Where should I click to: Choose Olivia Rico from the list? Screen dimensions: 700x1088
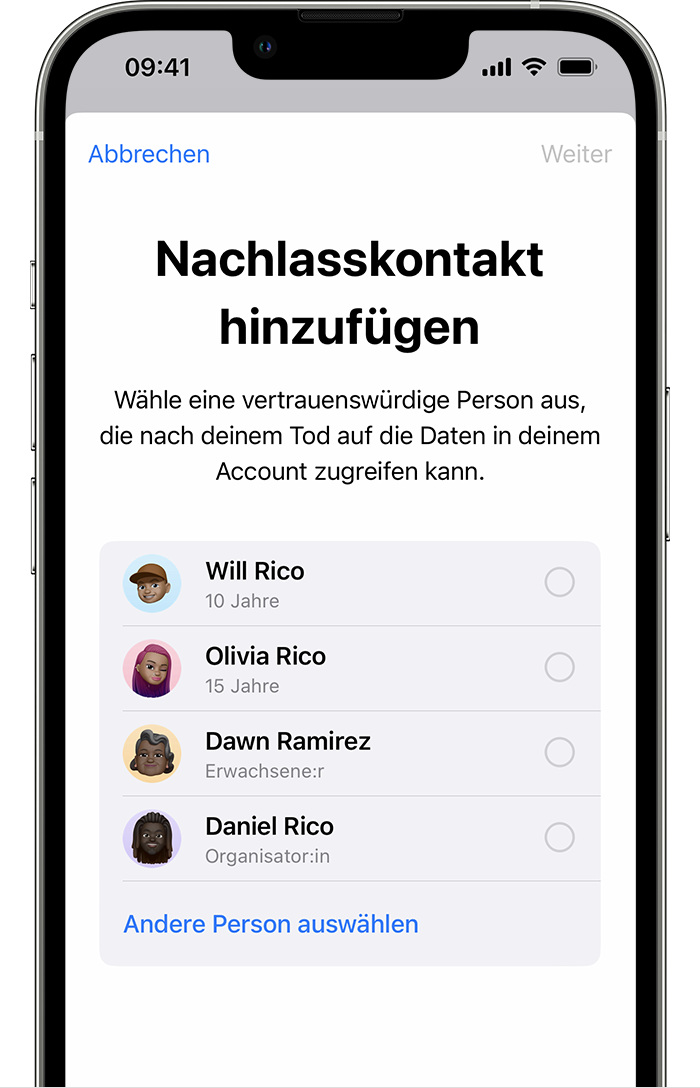(x=559, y=667)
